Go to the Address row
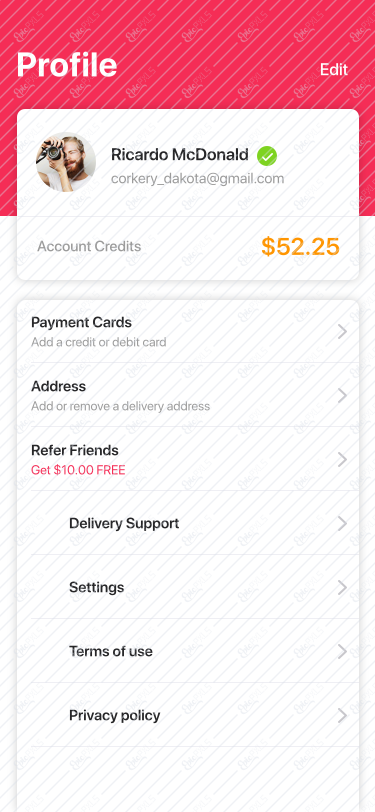Screen dimensions: 375x812 tap(188, 395)
